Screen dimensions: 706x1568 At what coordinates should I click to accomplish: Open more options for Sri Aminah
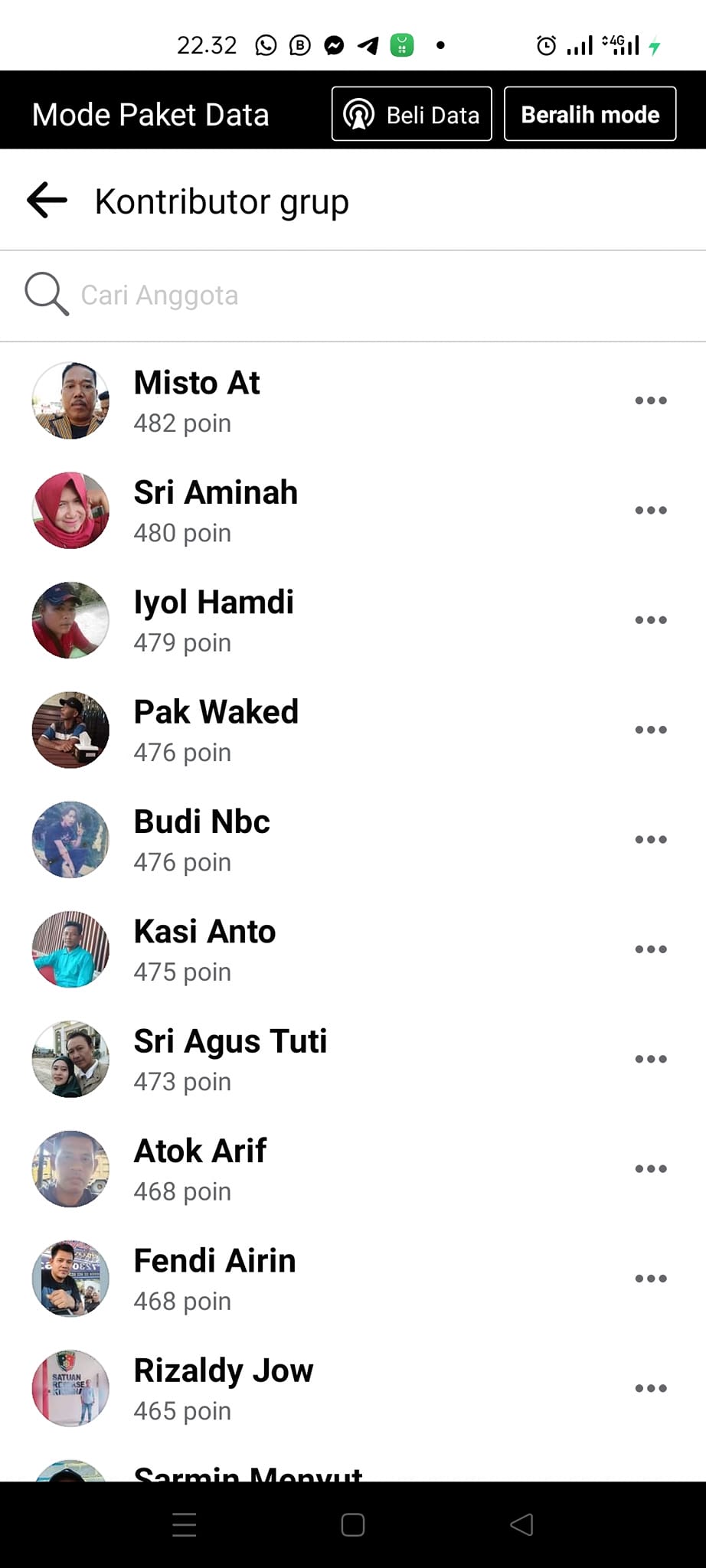(x=651, y=510)
